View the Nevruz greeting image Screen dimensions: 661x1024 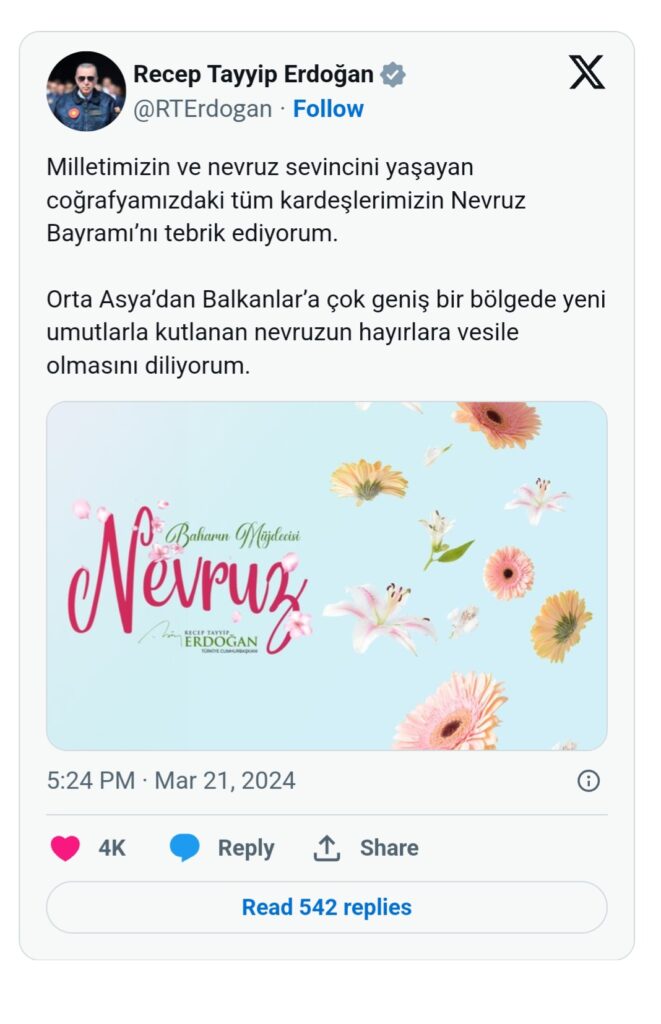point(326,576)
